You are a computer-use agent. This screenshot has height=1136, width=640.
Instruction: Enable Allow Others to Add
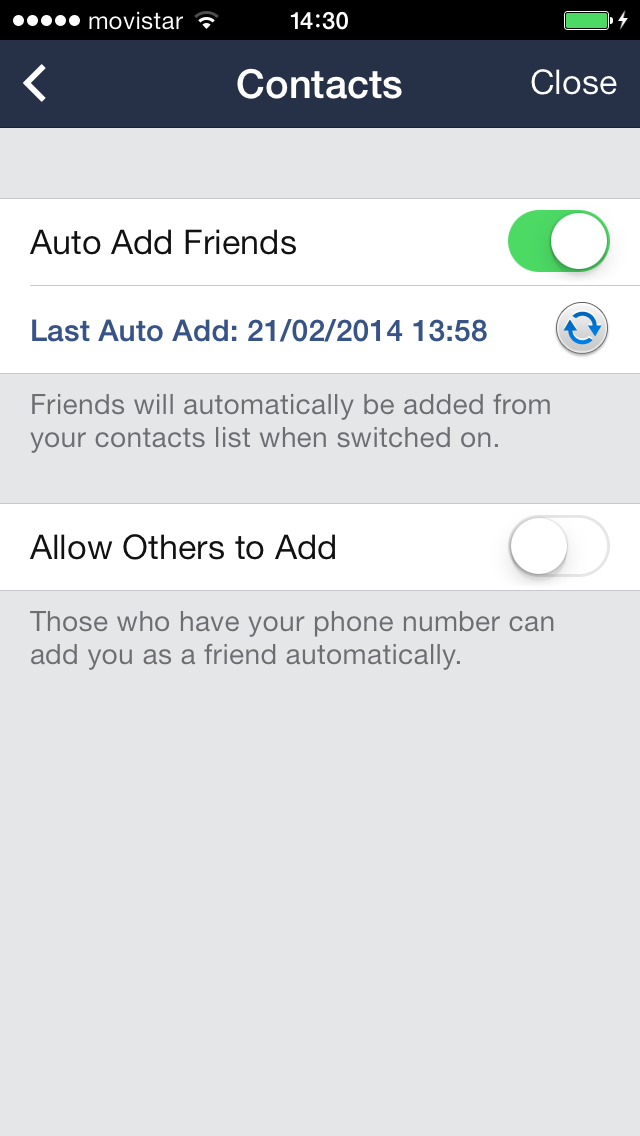click(558, 547)
